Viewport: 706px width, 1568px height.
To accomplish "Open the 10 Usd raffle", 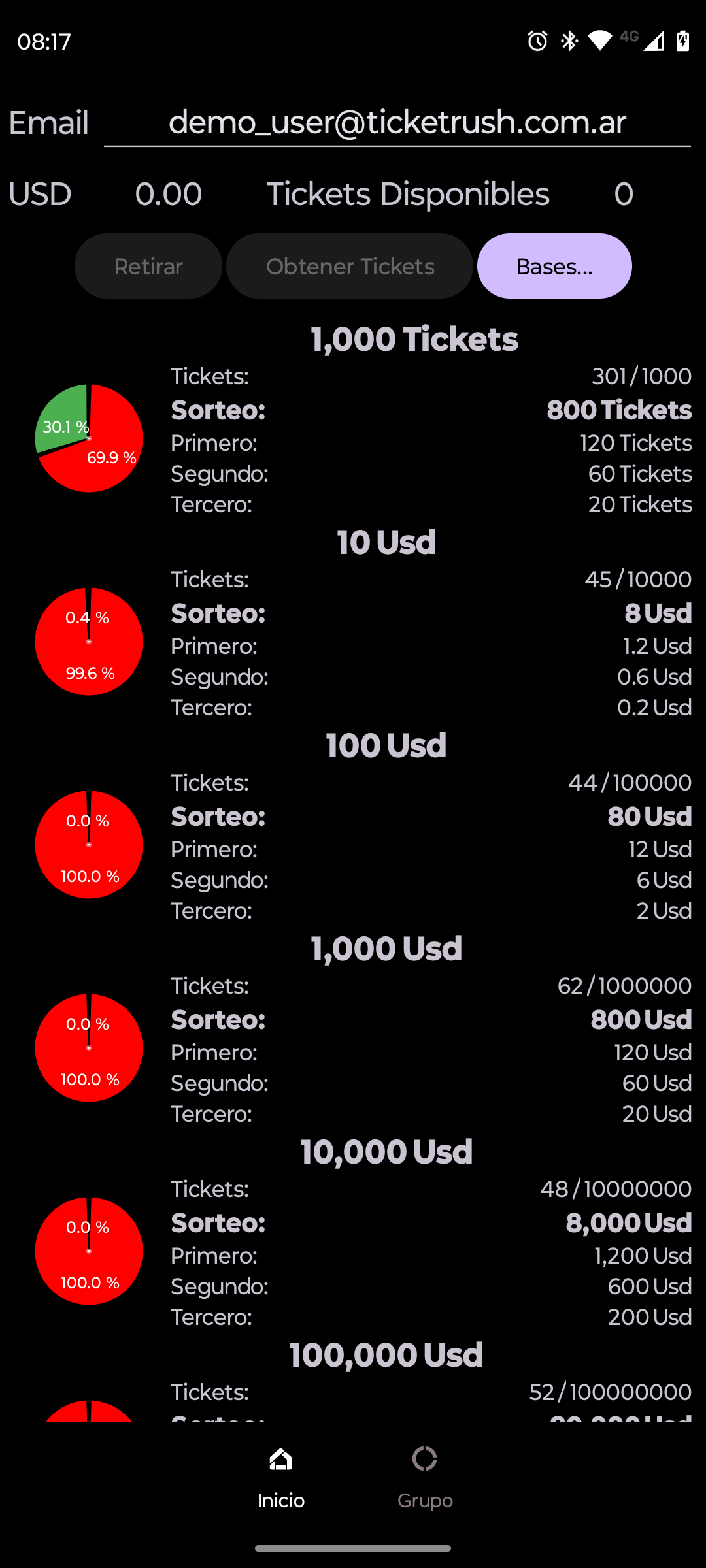I will point(353,625).
